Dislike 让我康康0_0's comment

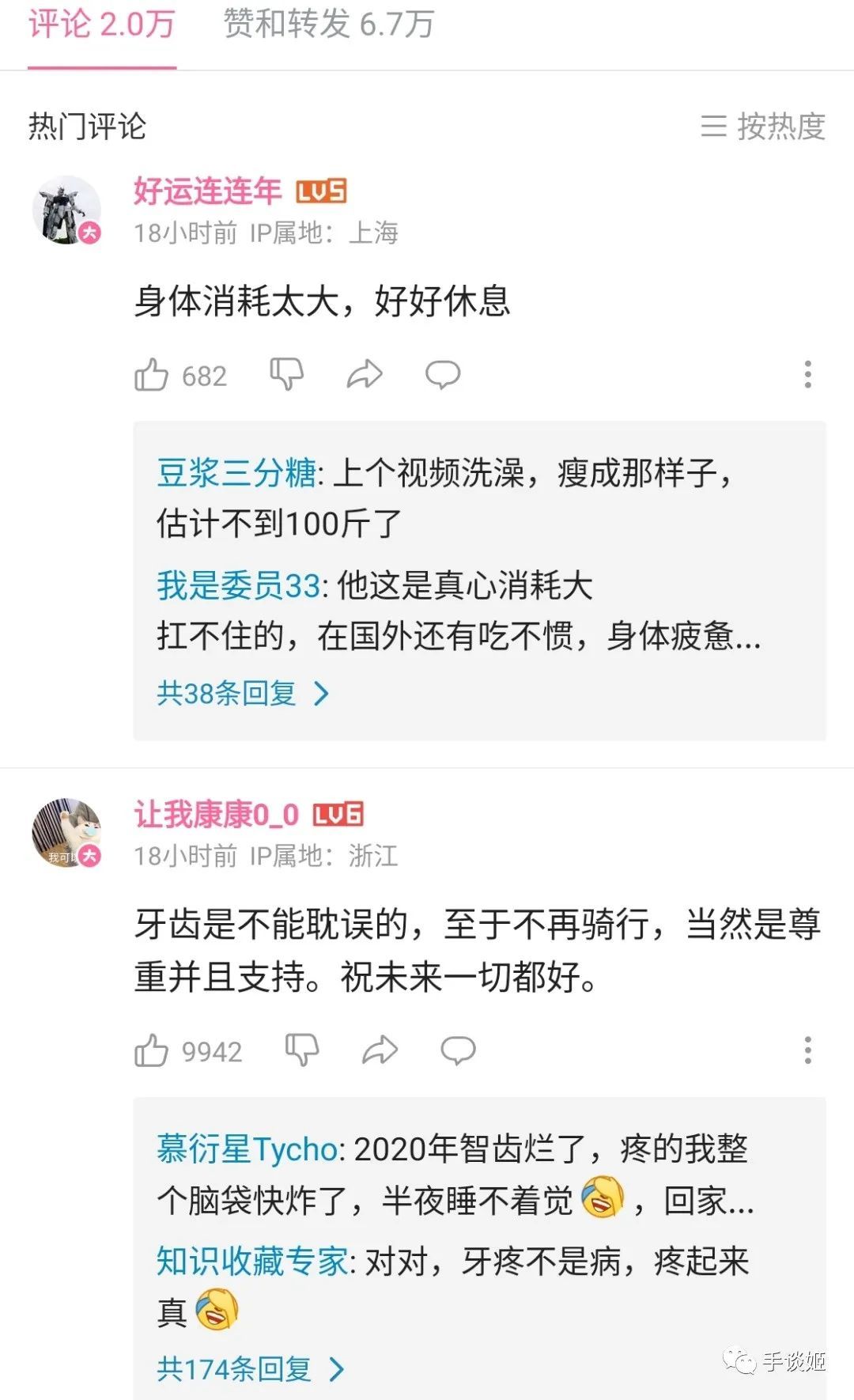click(301, 1050)
